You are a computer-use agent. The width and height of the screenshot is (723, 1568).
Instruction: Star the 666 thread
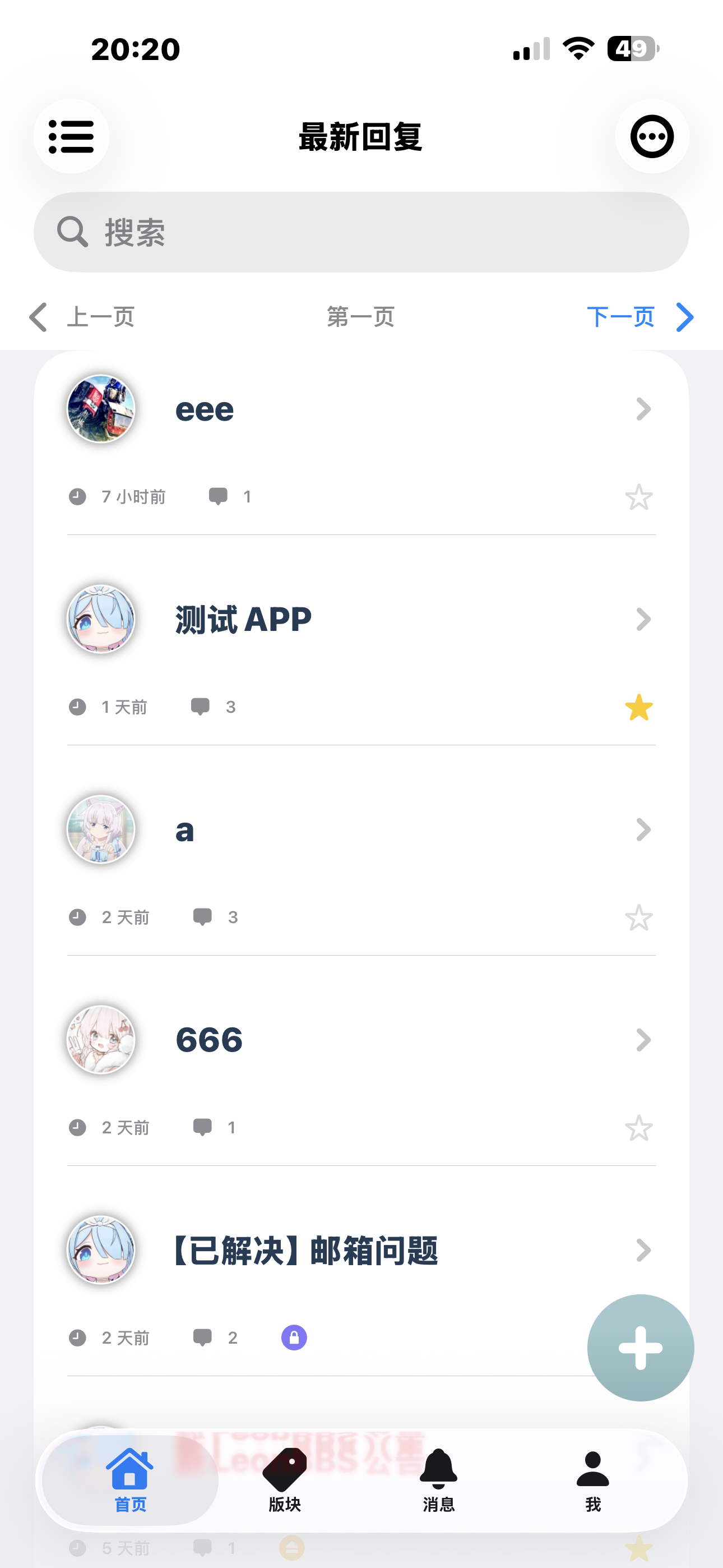click(x=639, y=1127)
